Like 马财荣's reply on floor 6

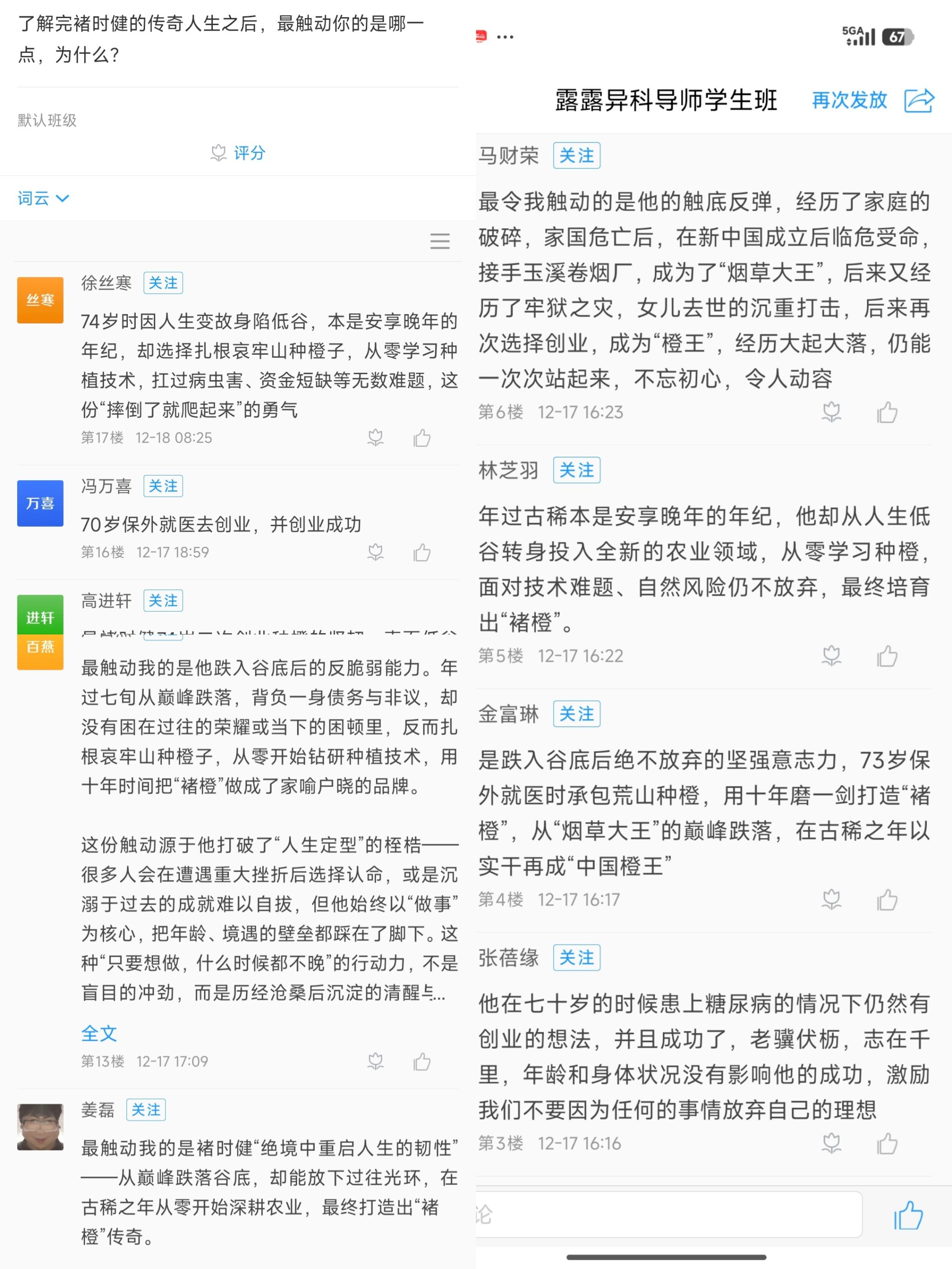point(887,412)
